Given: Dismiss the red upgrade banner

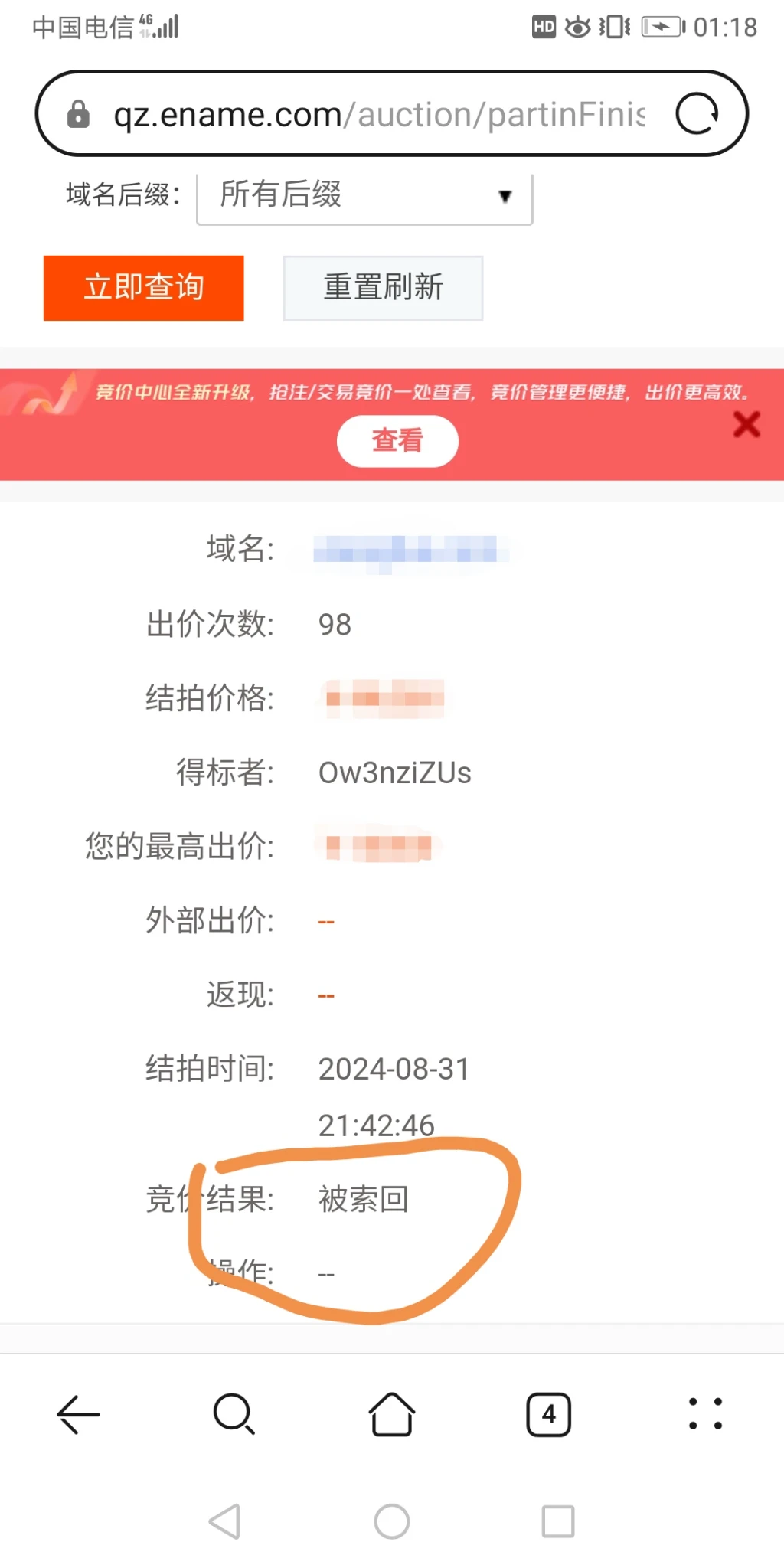Looking at the screenshot, I should (x=746, y=423).
